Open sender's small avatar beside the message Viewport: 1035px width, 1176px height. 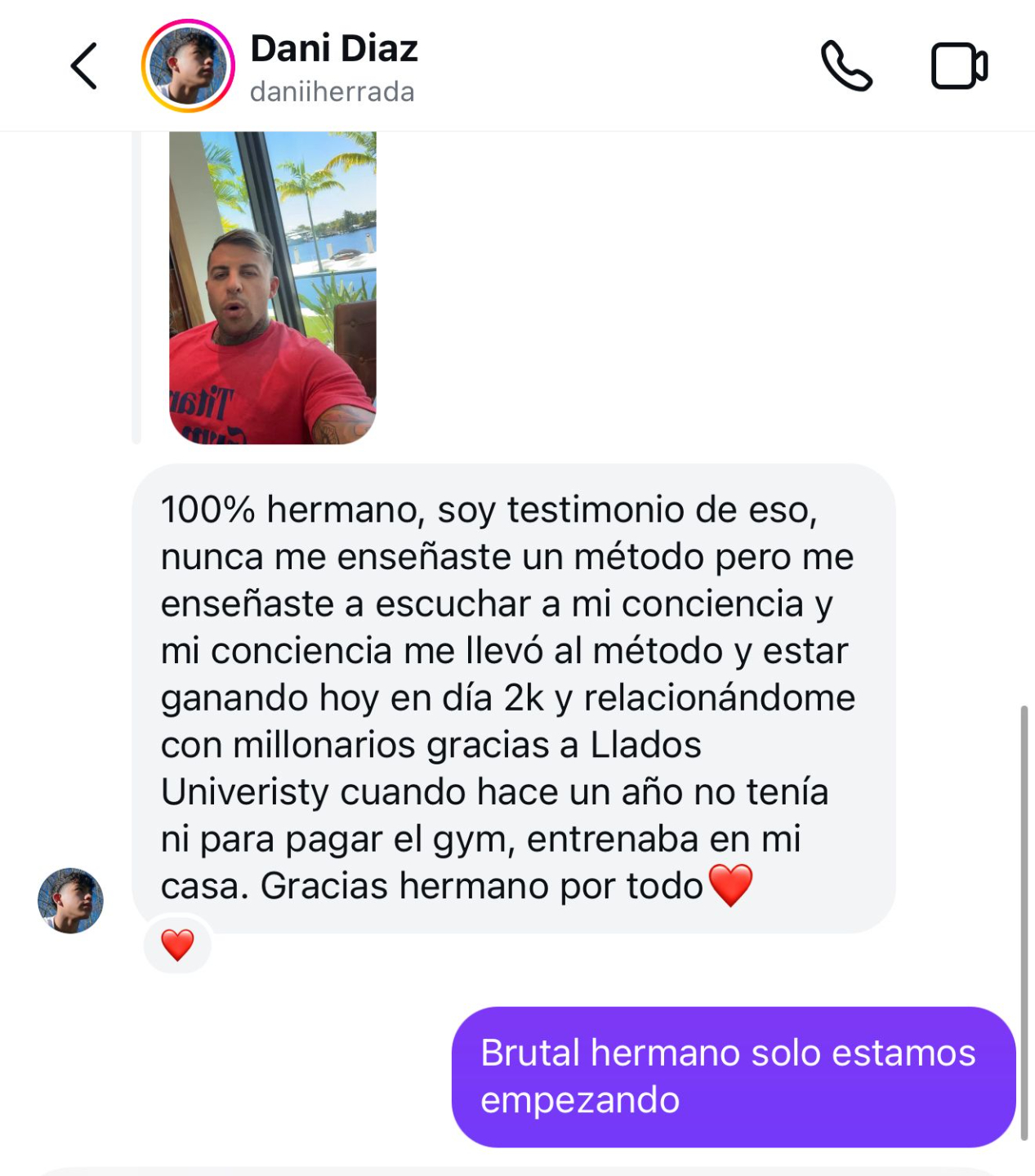point(71,901)
